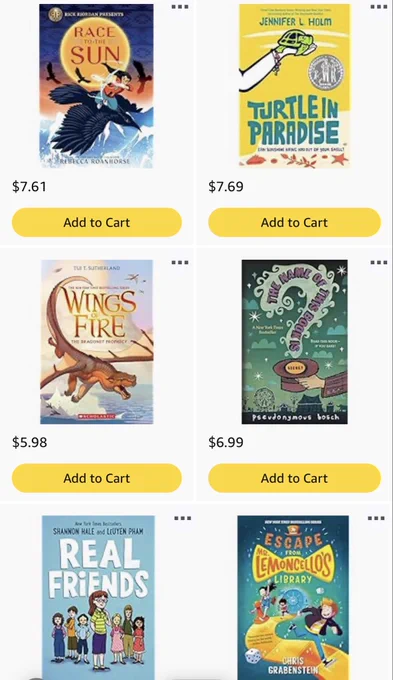
Task: View Turtle in Paradise book details
Action: coord(295,86)
